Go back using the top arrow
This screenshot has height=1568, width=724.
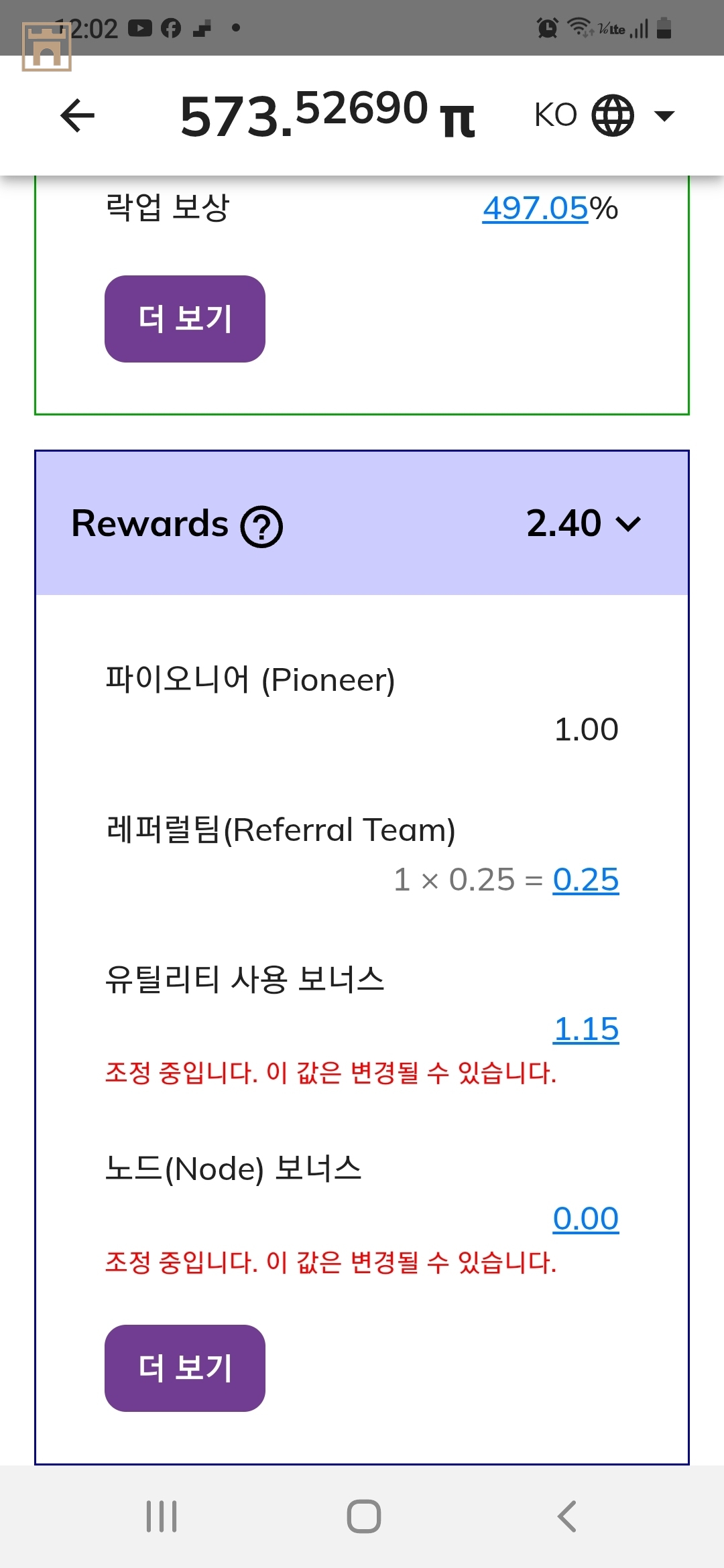pyautogui.click(x=78, y=115)
